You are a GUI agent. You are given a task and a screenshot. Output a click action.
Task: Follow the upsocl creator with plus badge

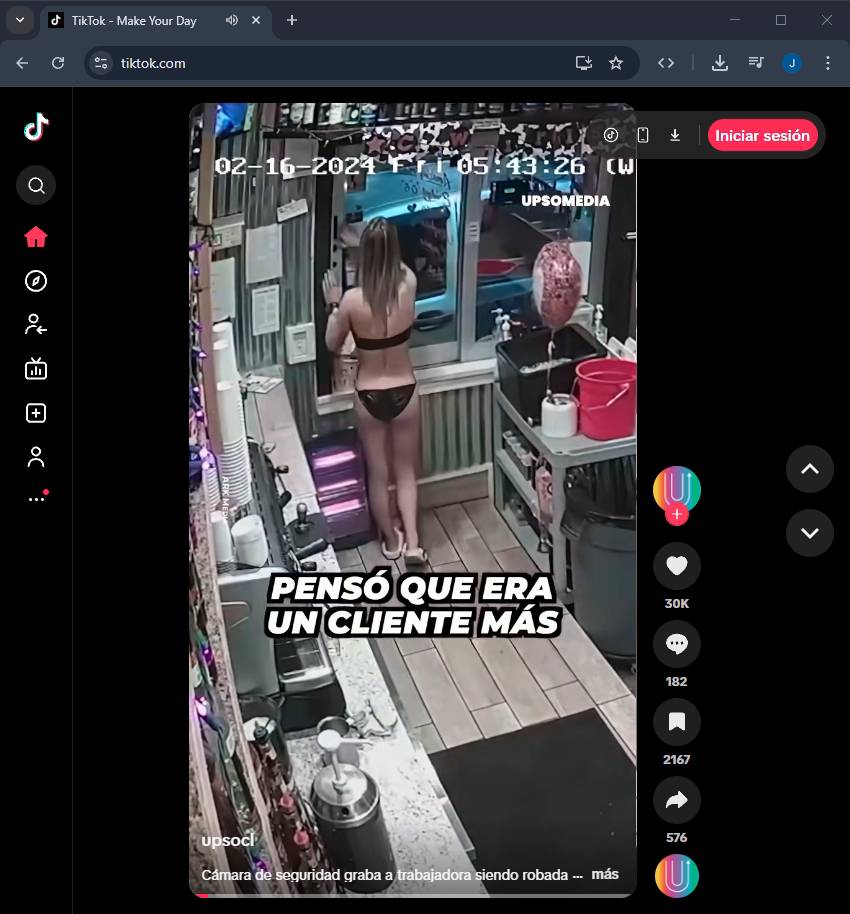coord(677,515)
